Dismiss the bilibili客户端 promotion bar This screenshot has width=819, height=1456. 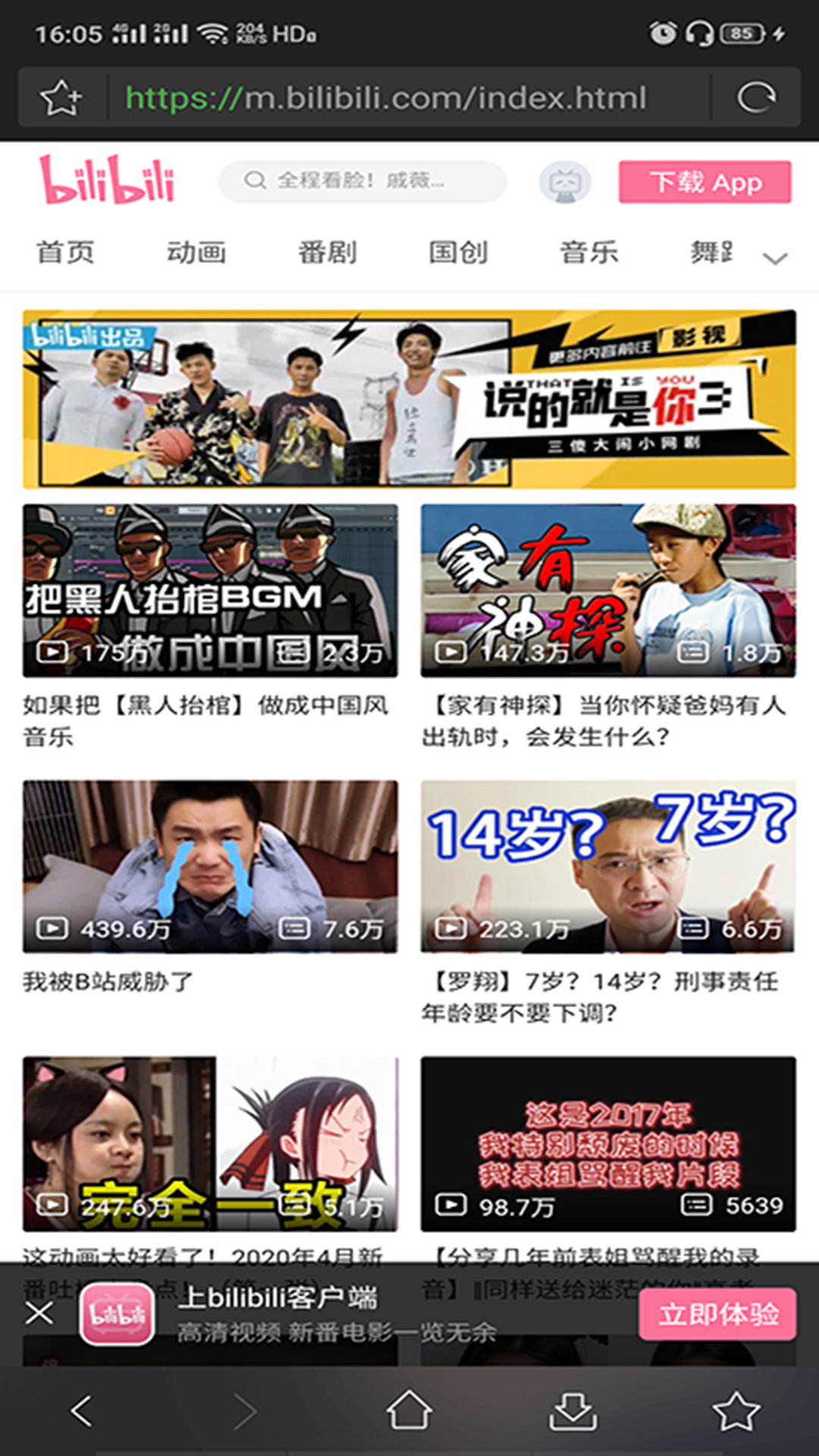pos(39,1313)
